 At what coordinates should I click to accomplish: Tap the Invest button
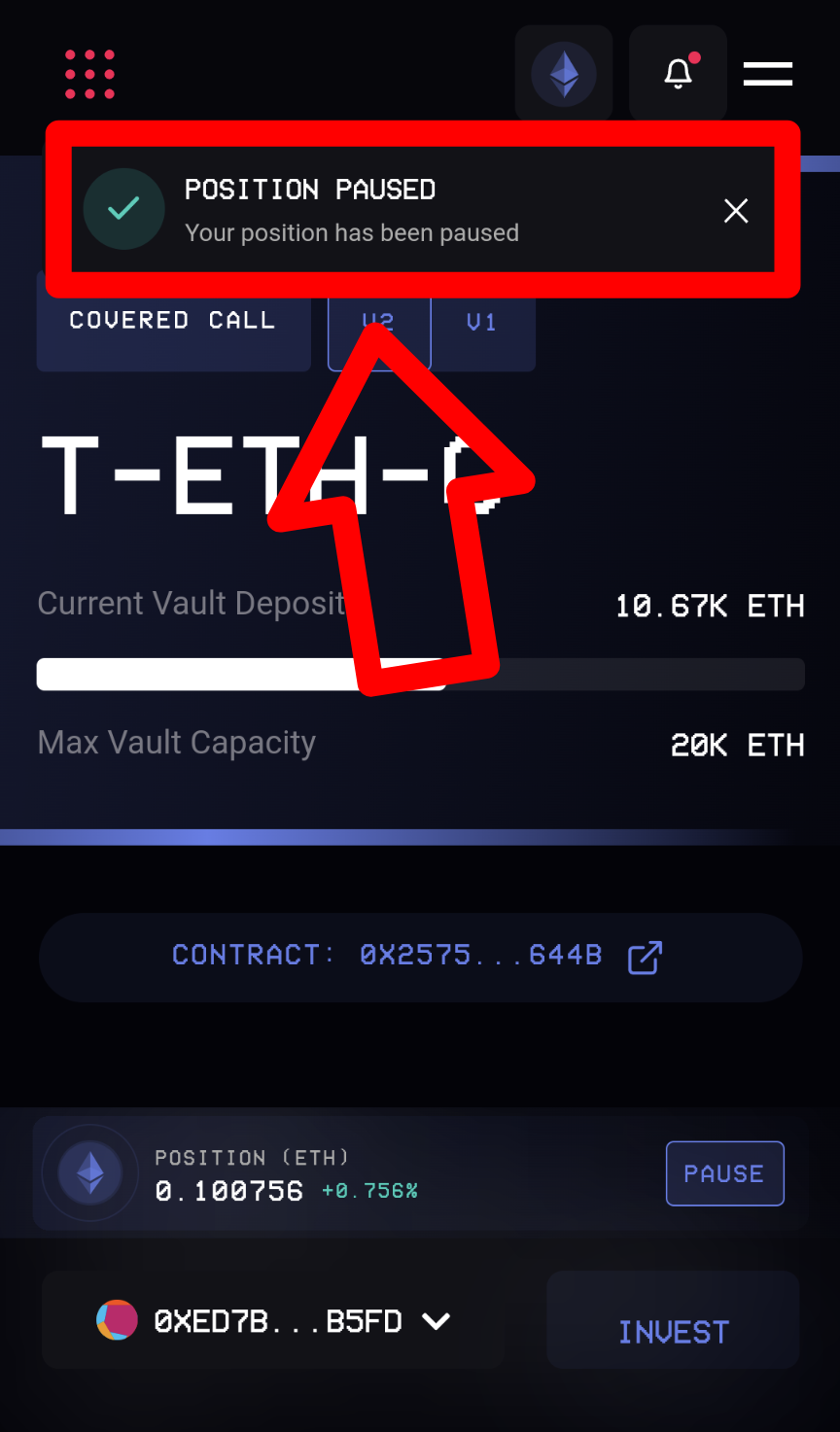pyautogui.click(x=673, y=1331)
